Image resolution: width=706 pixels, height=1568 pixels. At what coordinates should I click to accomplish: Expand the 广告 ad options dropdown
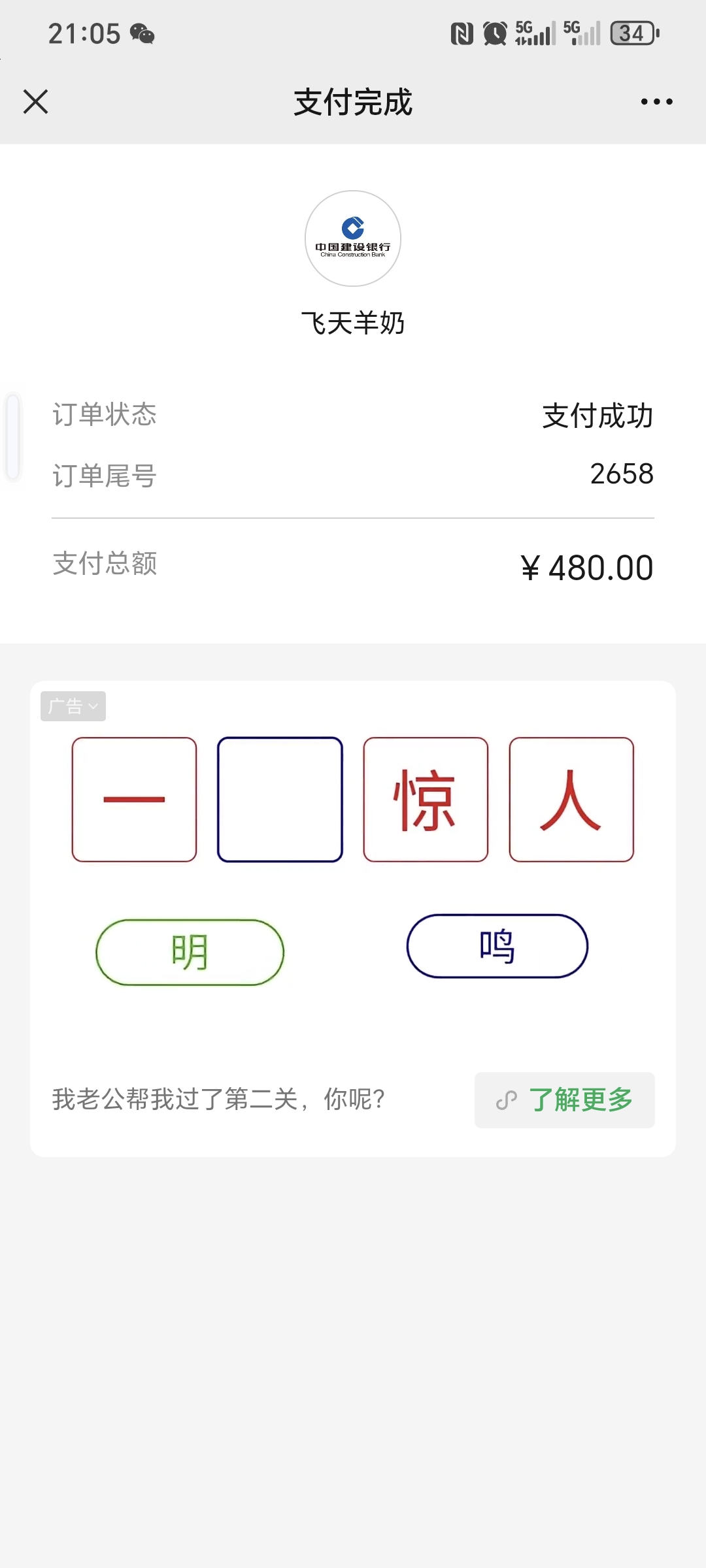pos(73,706)
